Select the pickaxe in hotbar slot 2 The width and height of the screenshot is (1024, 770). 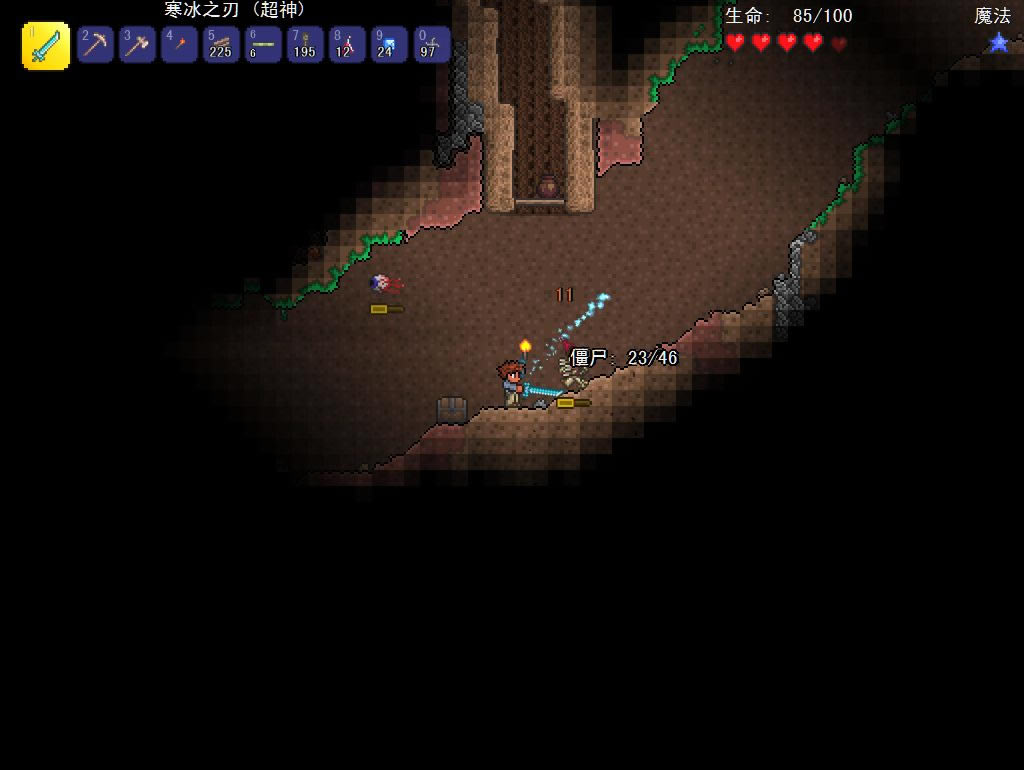pyautogui.click(x=95, y=45)
